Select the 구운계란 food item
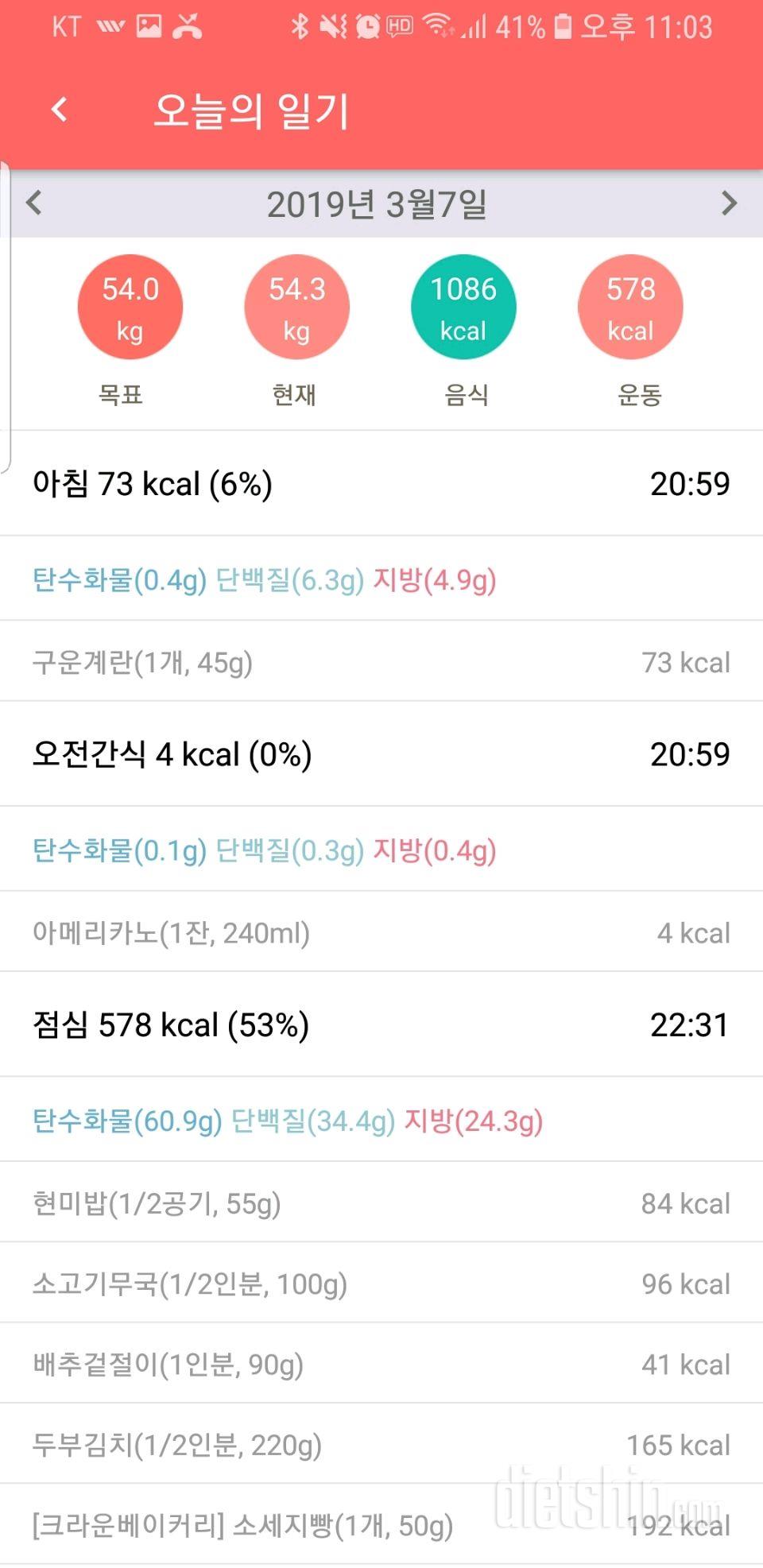Screen dimensions: 763x1568 [x=381, y=662]
